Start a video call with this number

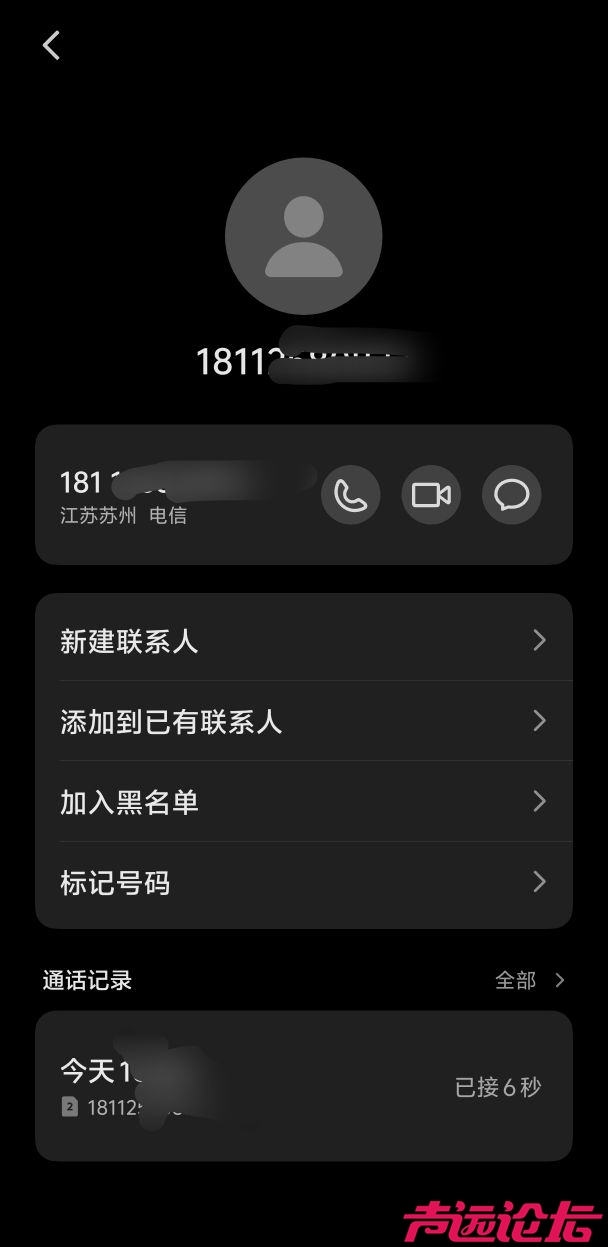[x=431, y=495]
